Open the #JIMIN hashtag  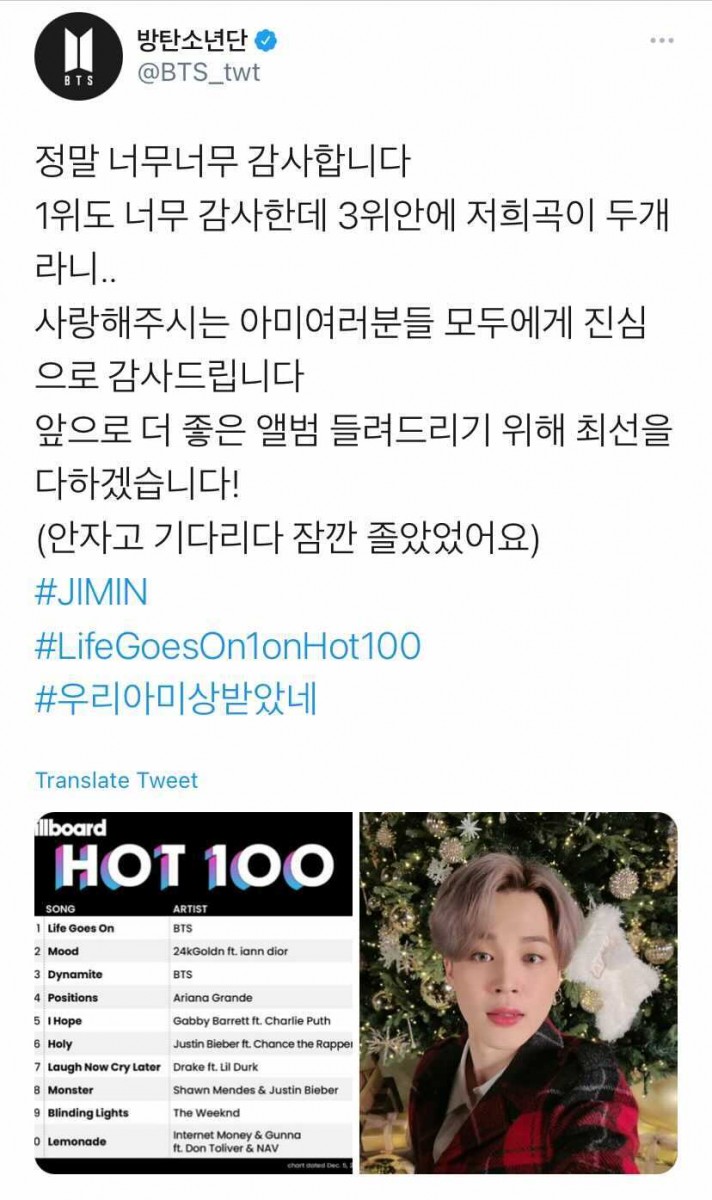pos(91,593)
